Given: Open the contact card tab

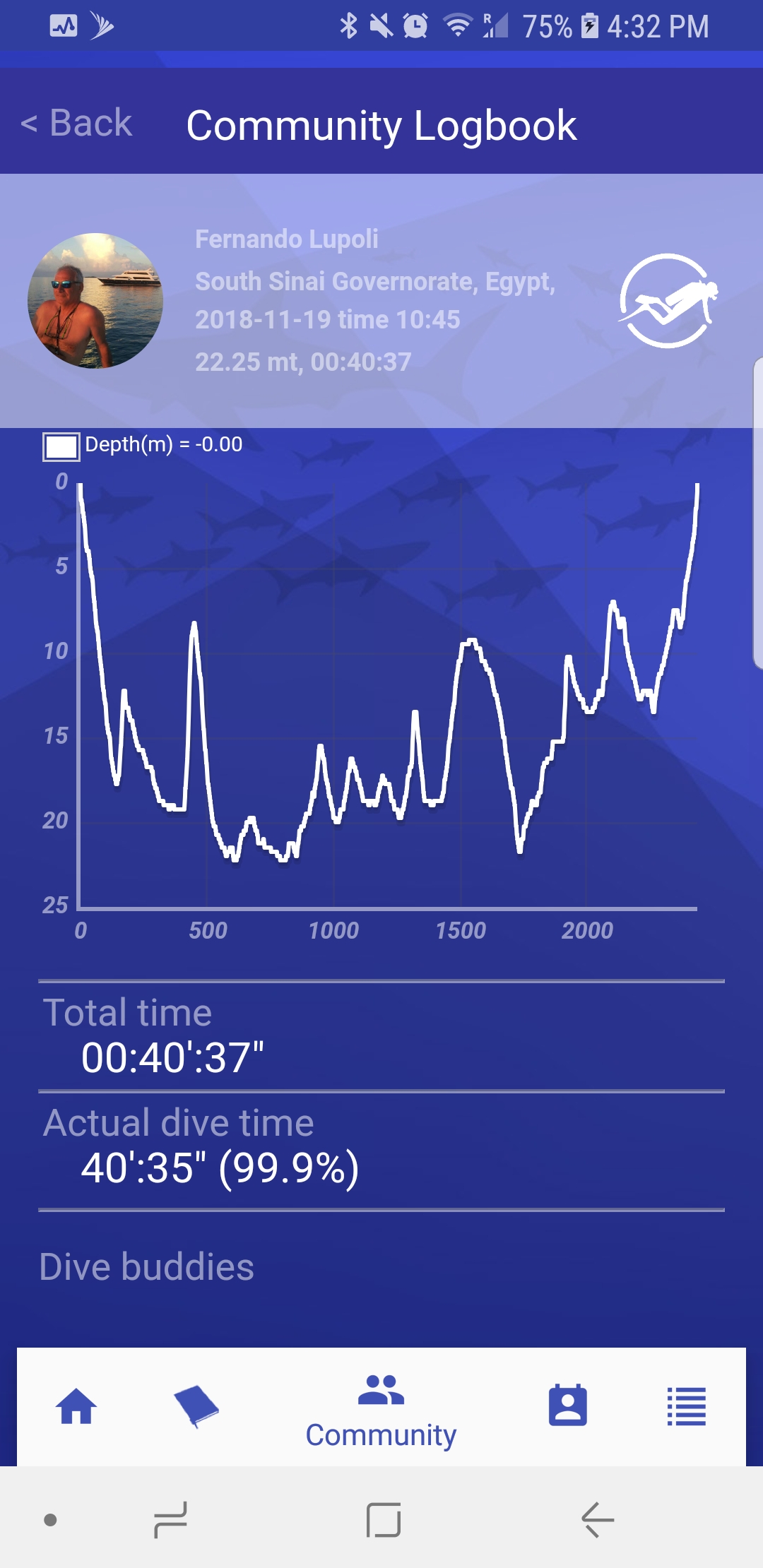Looking at the screenshot, I should click(568, 1405).
